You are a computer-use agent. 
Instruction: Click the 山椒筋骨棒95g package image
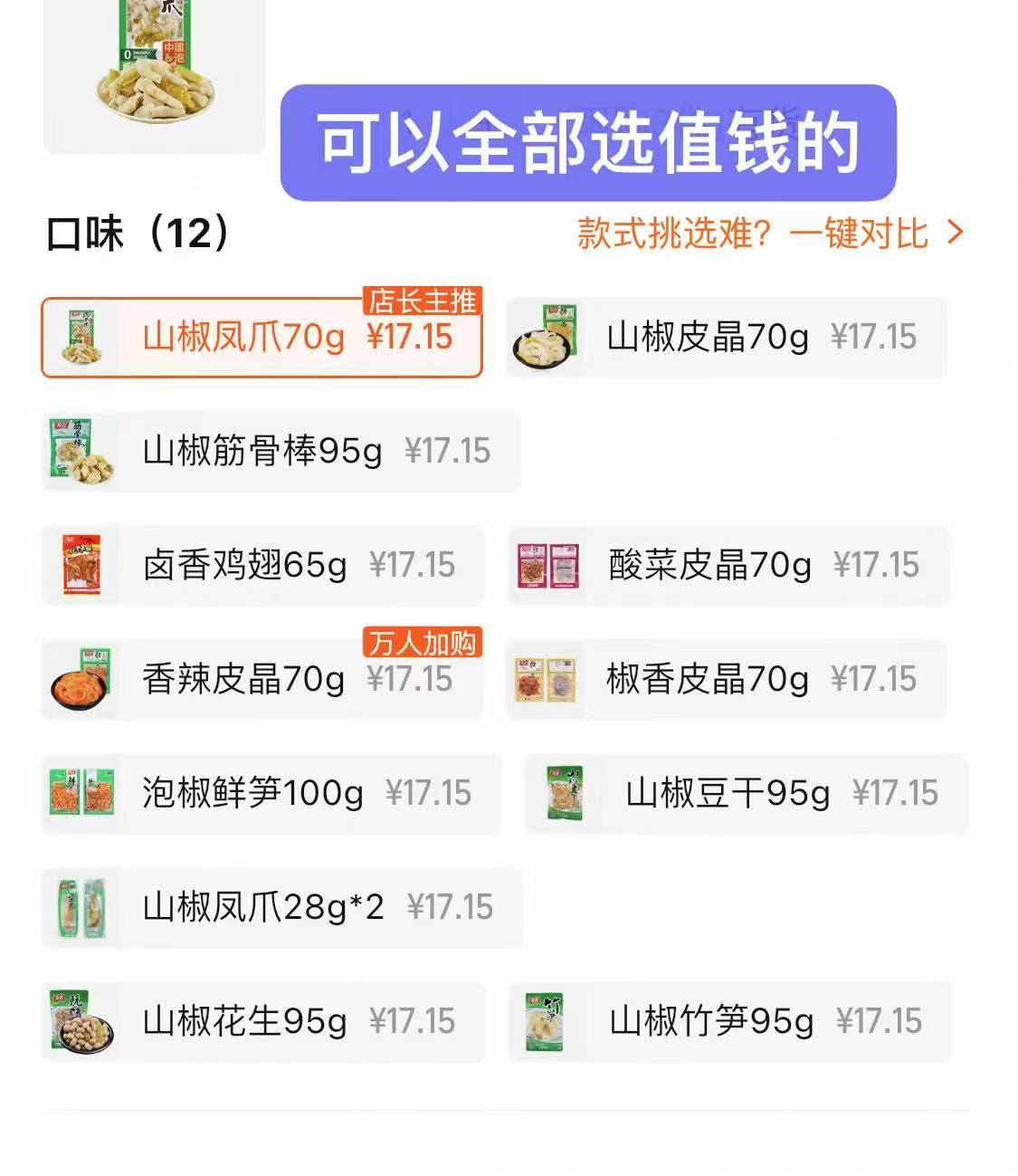(x=81, y=452)
